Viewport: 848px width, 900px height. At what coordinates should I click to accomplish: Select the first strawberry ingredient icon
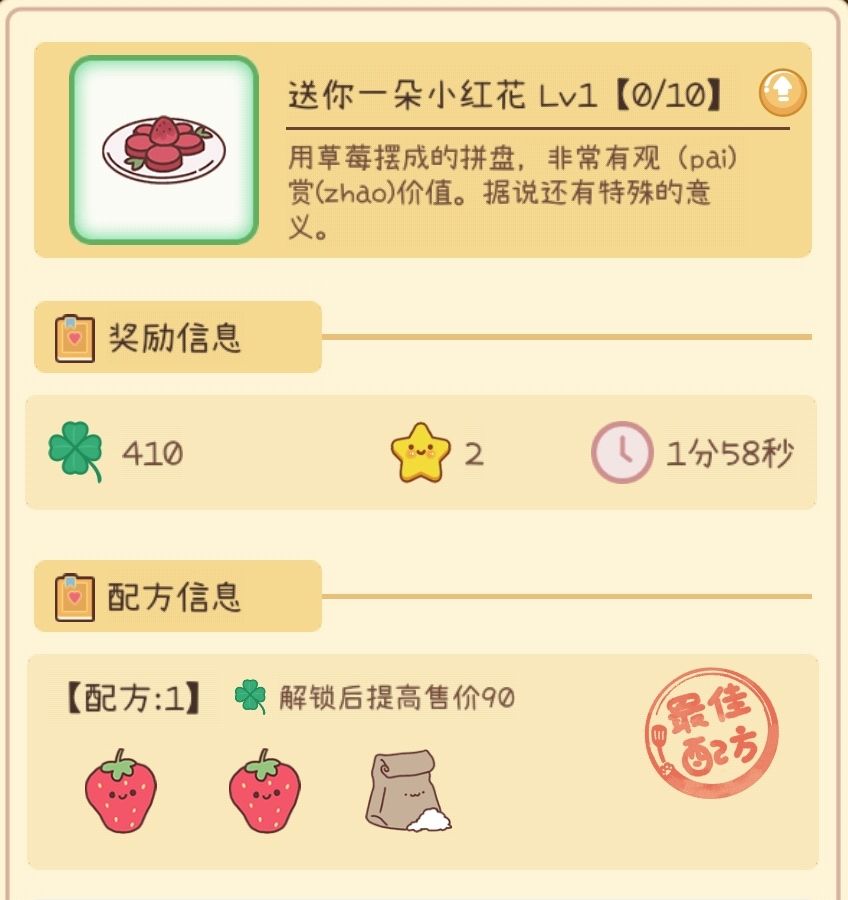(121, 793)
